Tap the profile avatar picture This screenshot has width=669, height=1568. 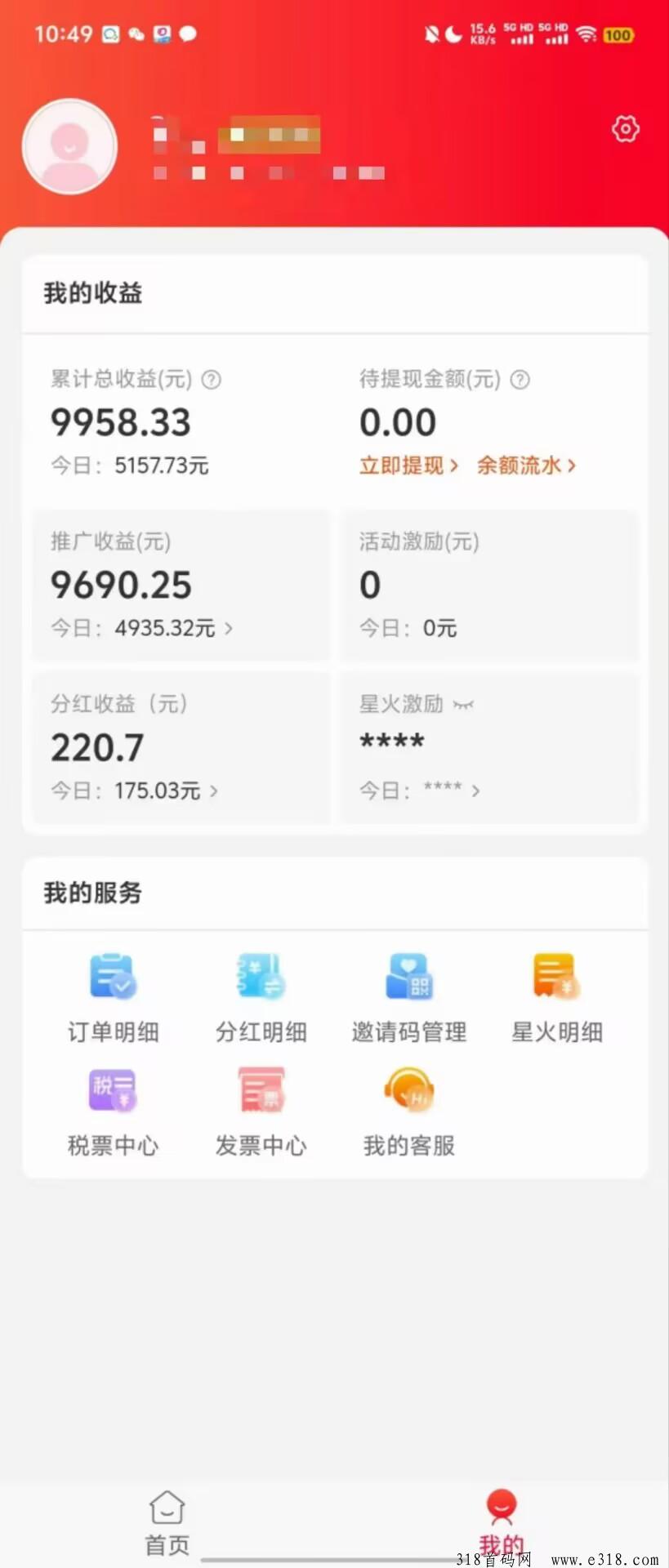pyautogui.click(x=70, y=146)
